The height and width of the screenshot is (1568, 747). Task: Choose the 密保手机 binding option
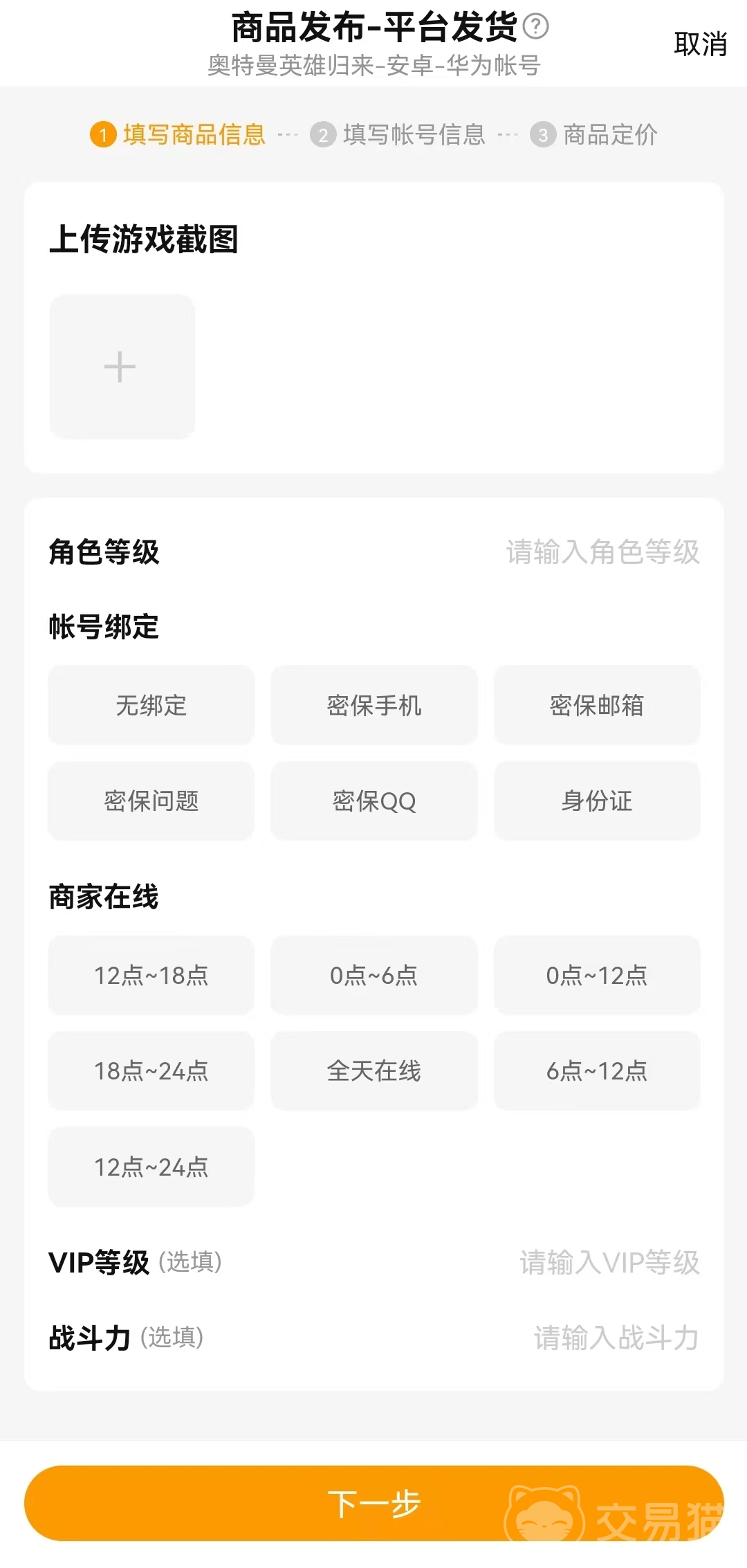click(x=373, y=705)
